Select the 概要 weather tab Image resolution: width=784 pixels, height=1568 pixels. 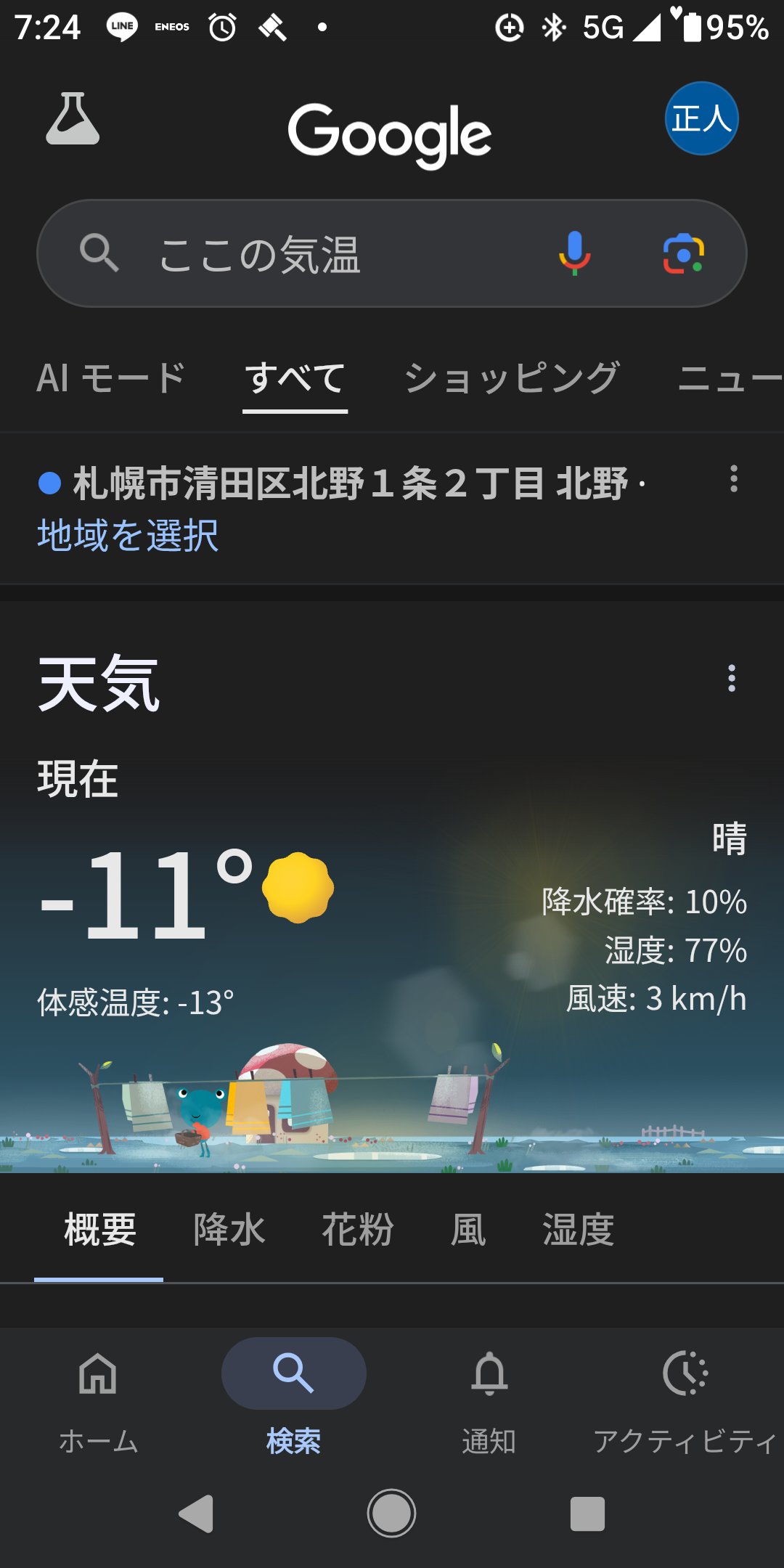(x=99, y=1230)
